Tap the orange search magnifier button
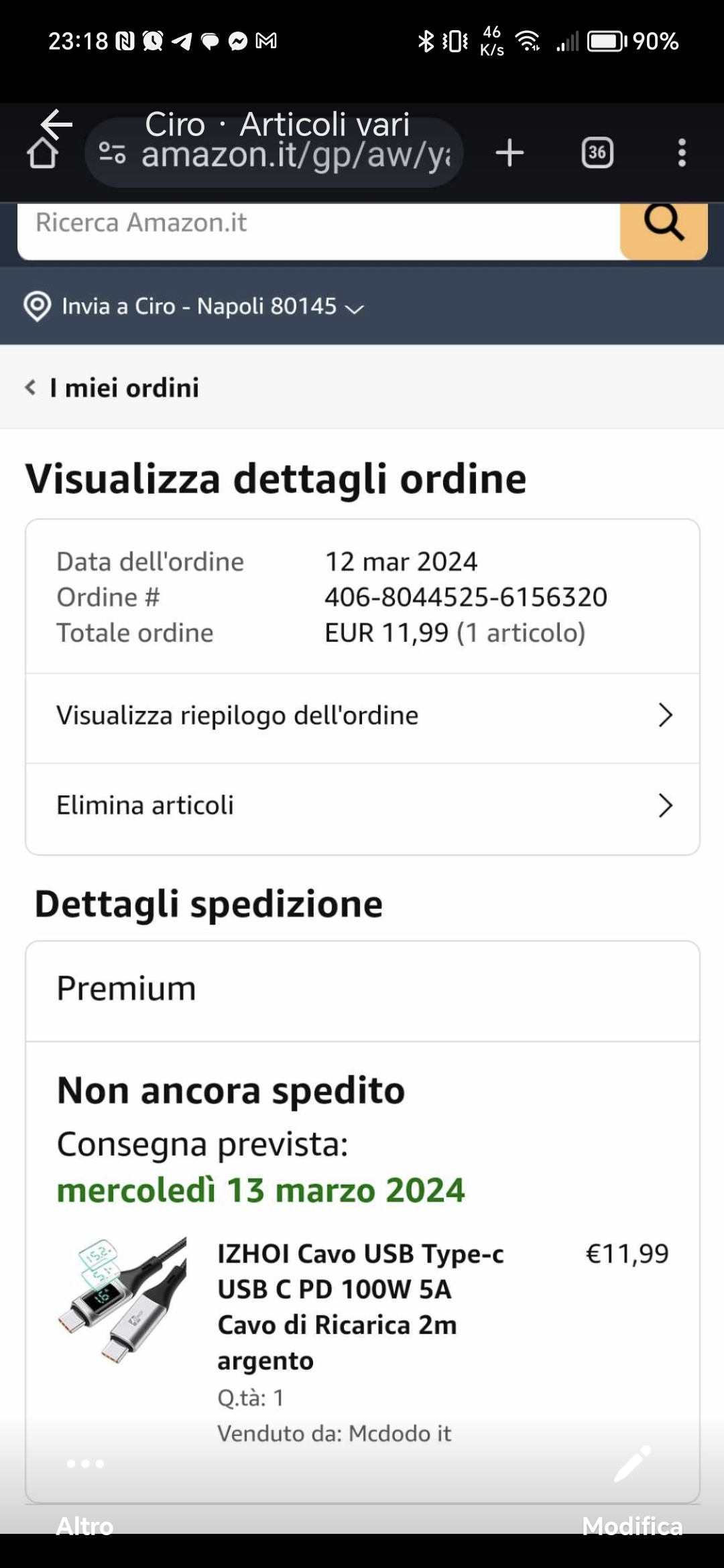 [x=663, y=224]
